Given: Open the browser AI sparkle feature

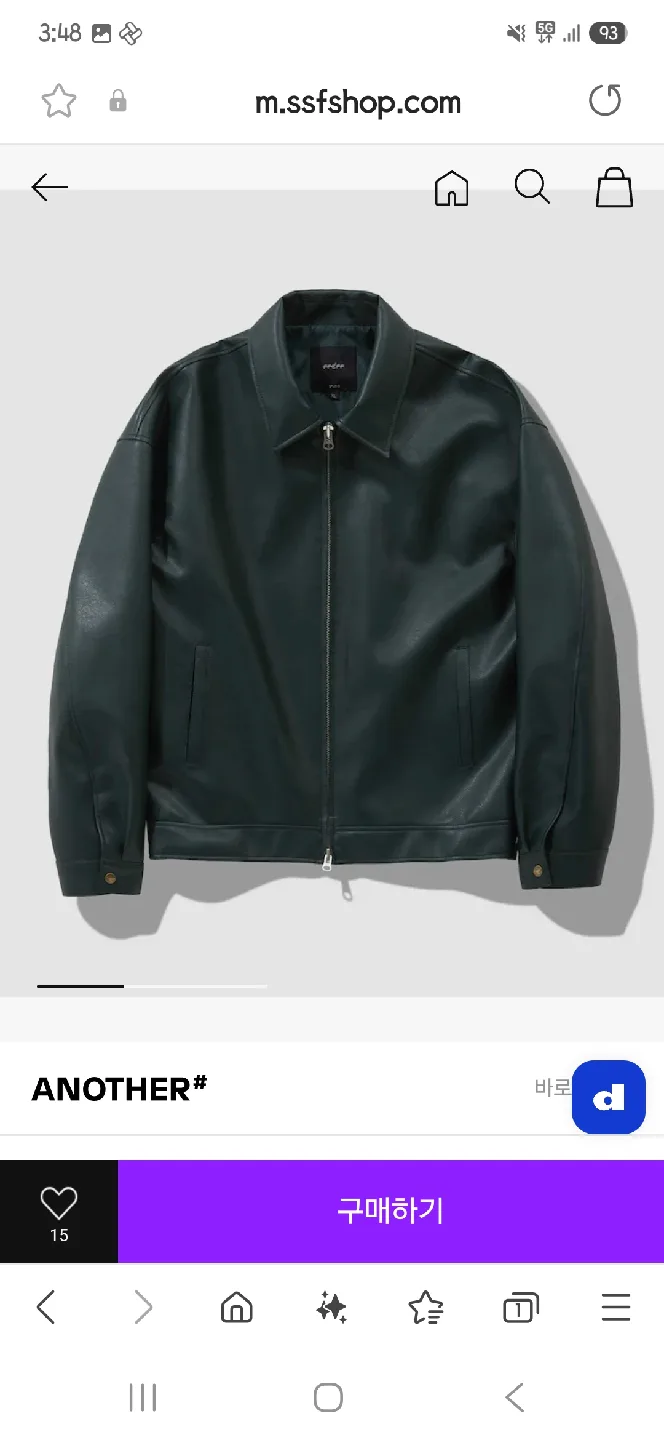Looking at the screenshot, I should coord(331,1307).
